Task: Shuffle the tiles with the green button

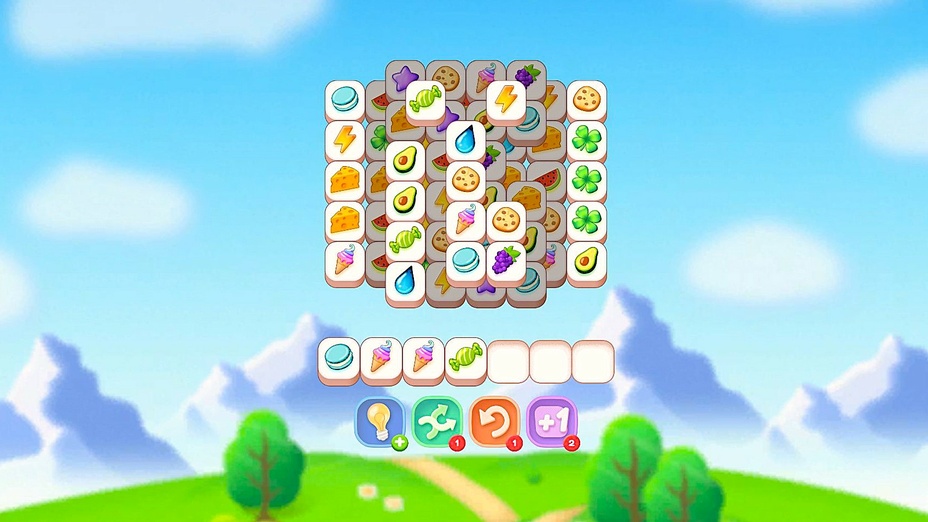Action: 436,421
